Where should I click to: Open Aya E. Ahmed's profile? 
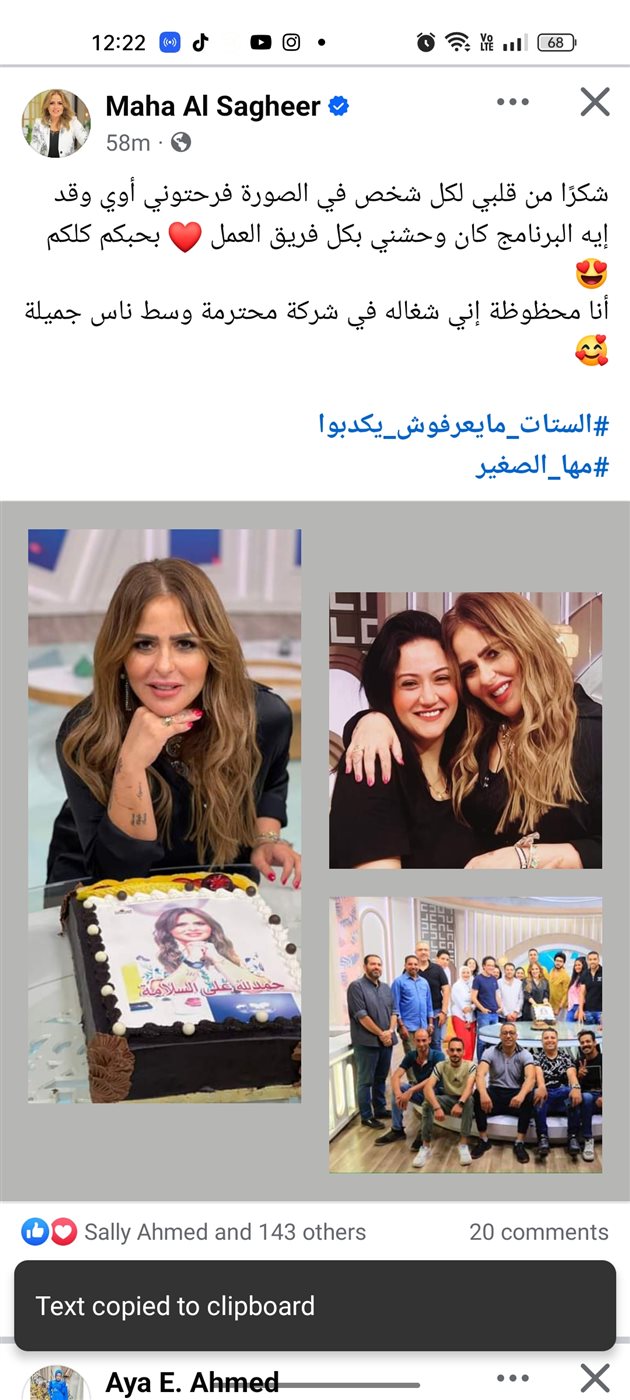pyautogui.click(x=192, y=1383)
